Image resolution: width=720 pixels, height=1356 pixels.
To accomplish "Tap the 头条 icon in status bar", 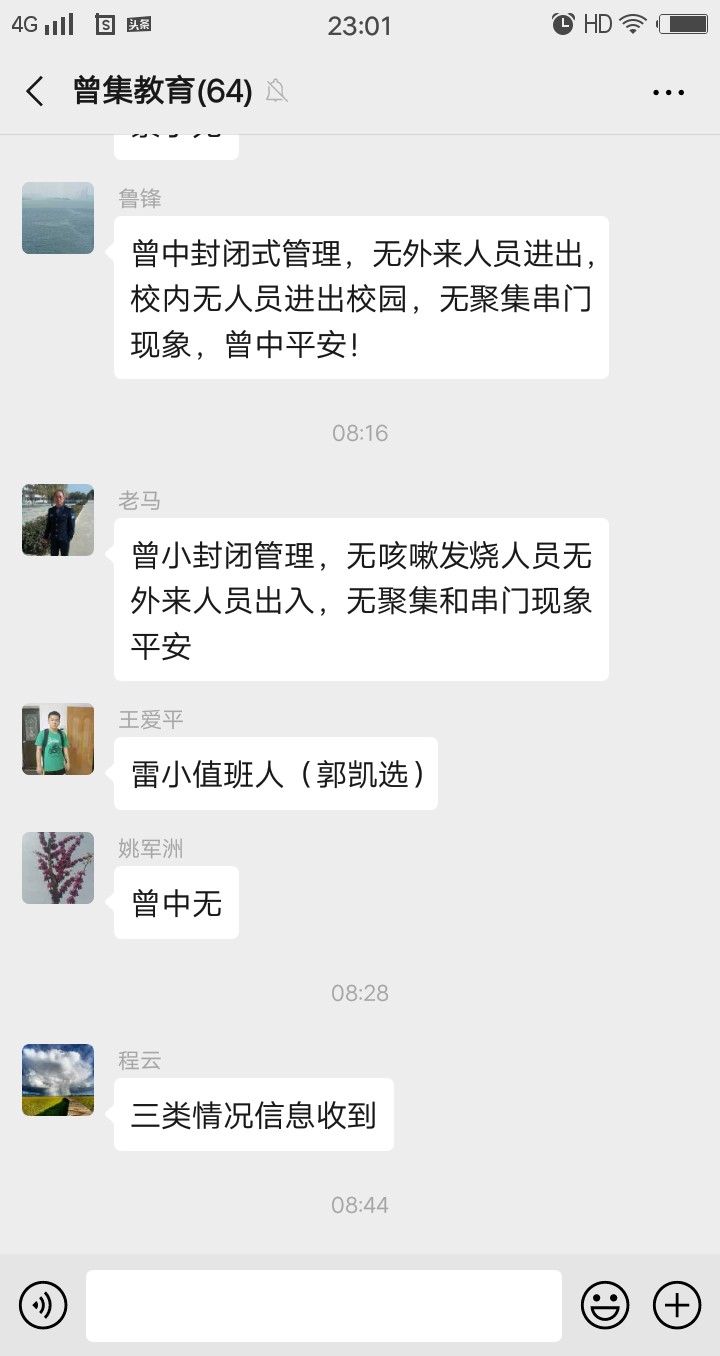I will click(x=137, y=25).
